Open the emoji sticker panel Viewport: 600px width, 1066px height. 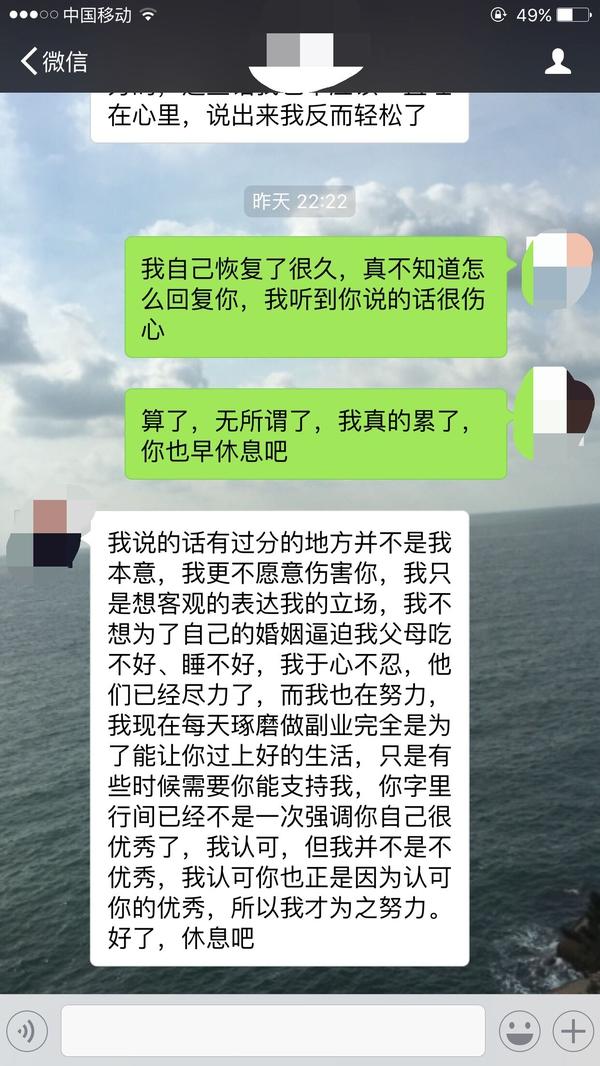[519, 1031]
